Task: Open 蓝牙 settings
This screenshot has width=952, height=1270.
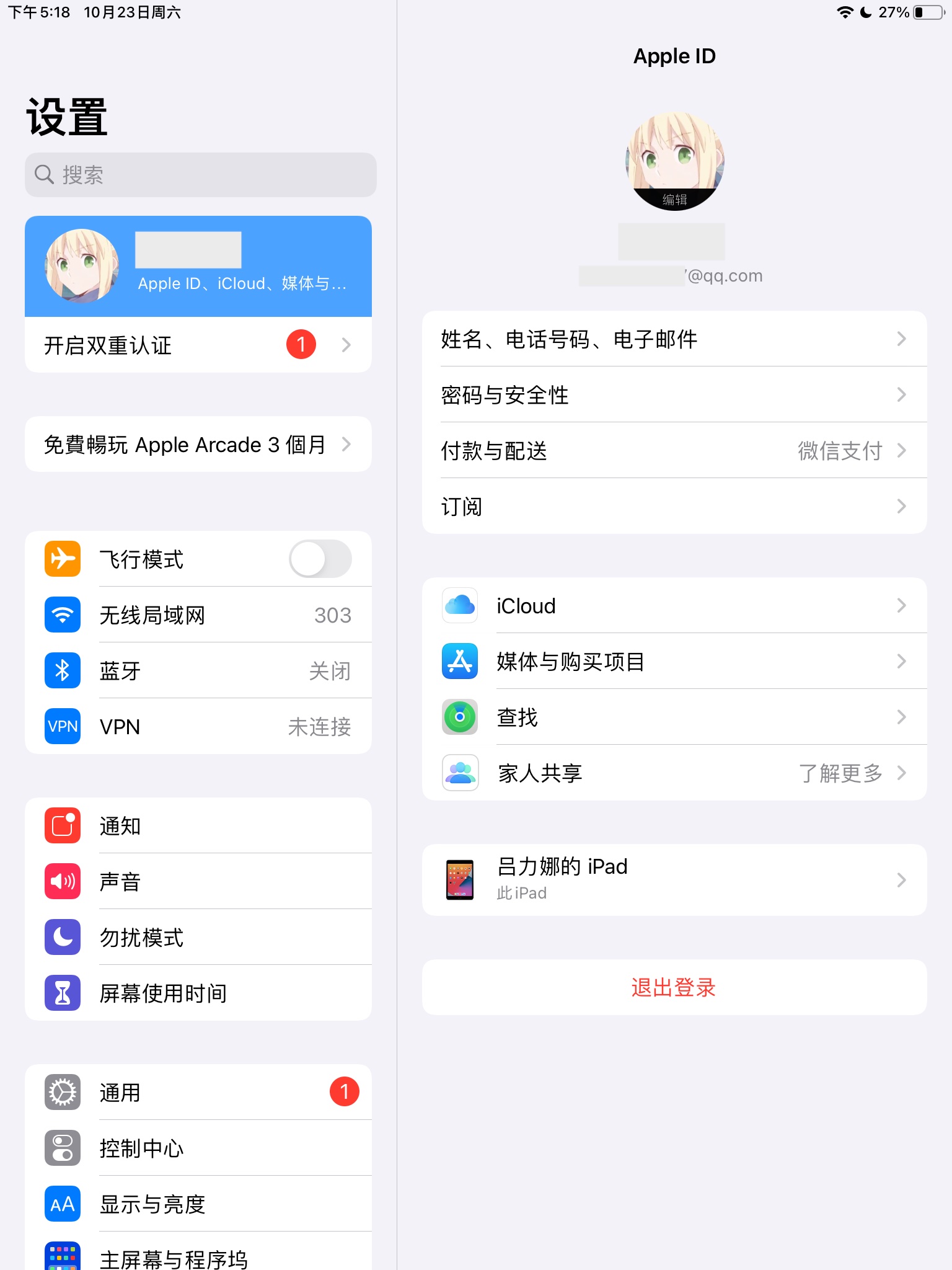Action: (198, 671)
